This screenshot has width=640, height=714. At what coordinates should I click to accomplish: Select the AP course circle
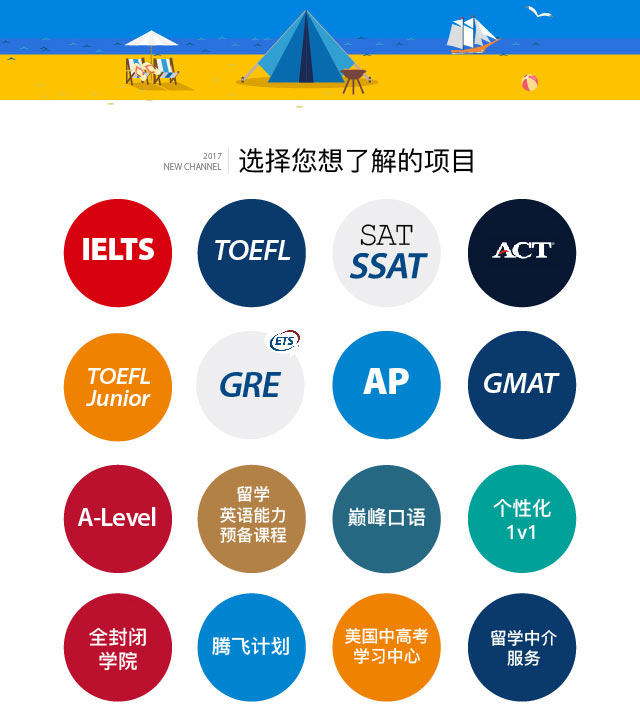(386, 386)
